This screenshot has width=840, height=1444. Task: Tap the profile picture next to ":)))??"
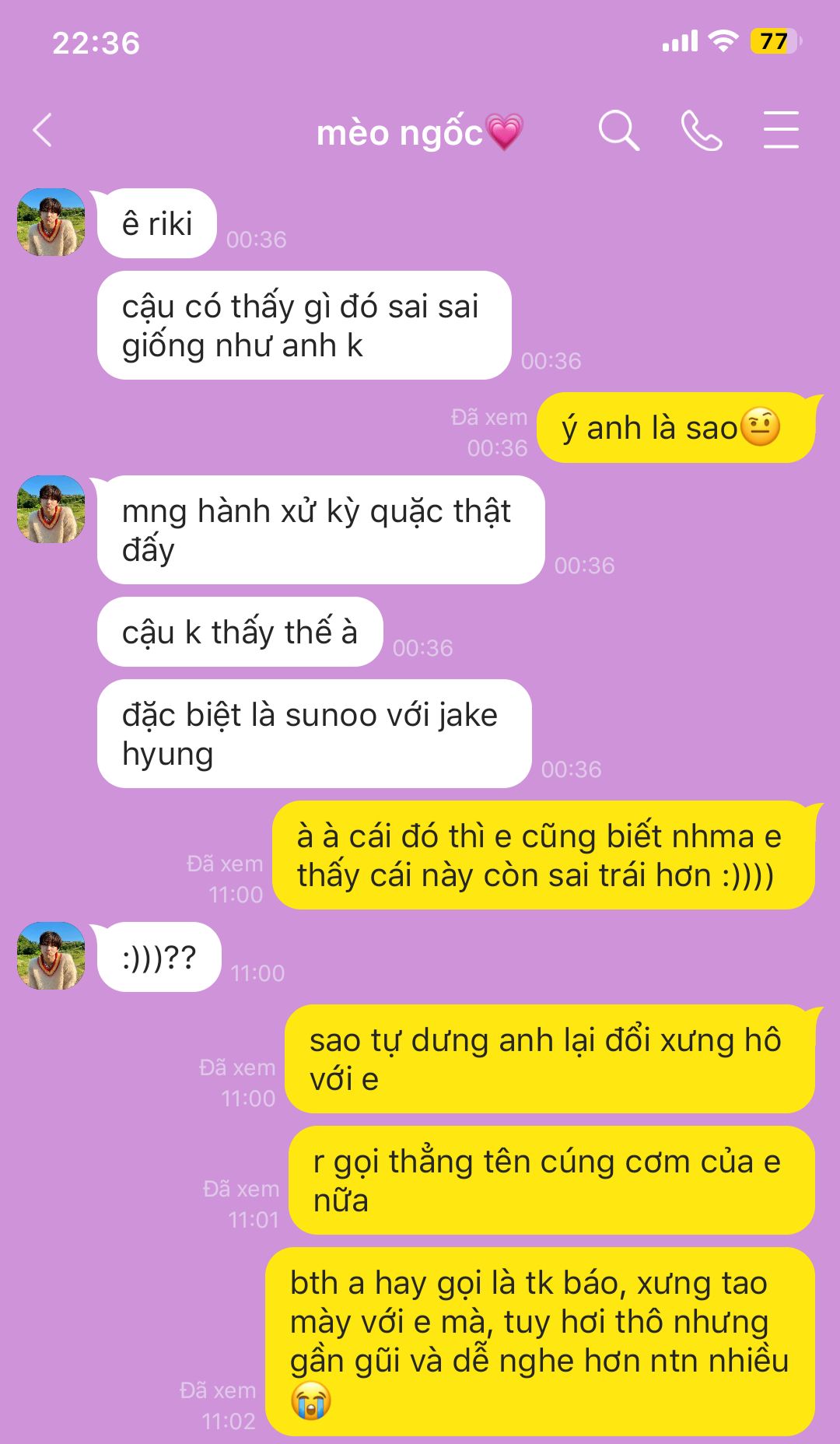[x=51, y=956]
